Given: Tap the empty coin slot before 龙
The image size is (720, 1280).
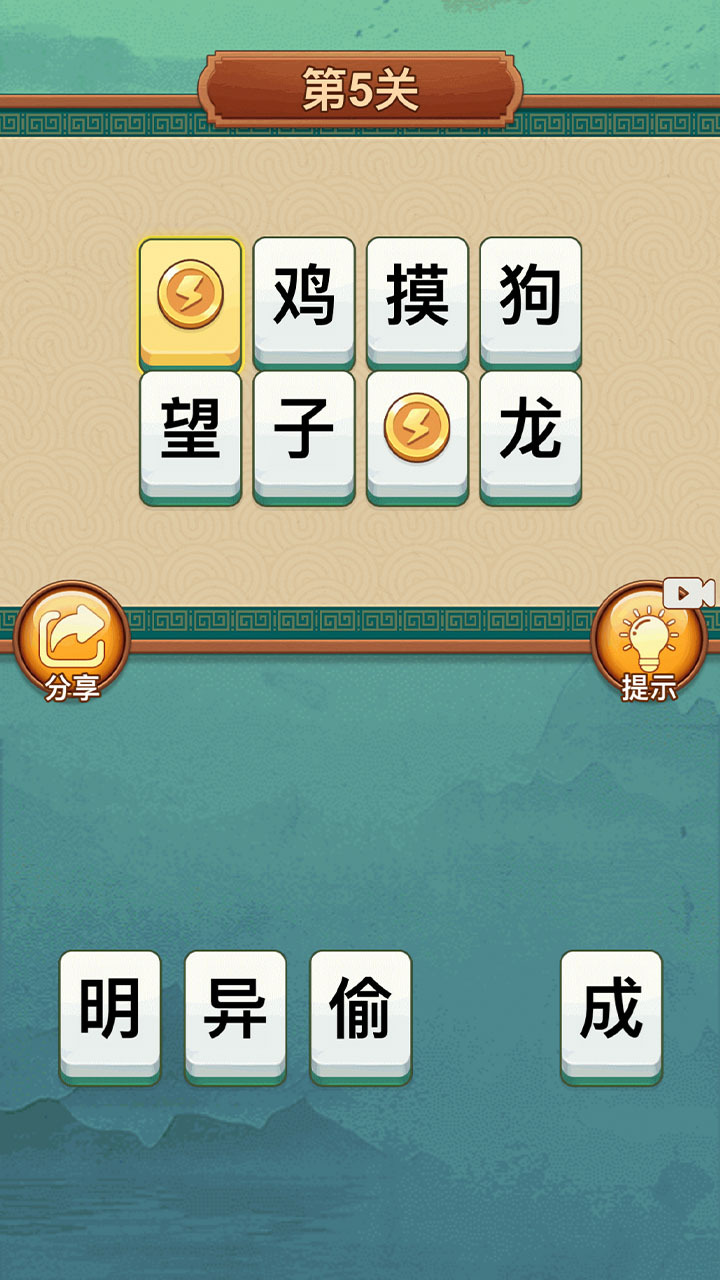Looking at the screenshot, I should click(x=417, y=432).
